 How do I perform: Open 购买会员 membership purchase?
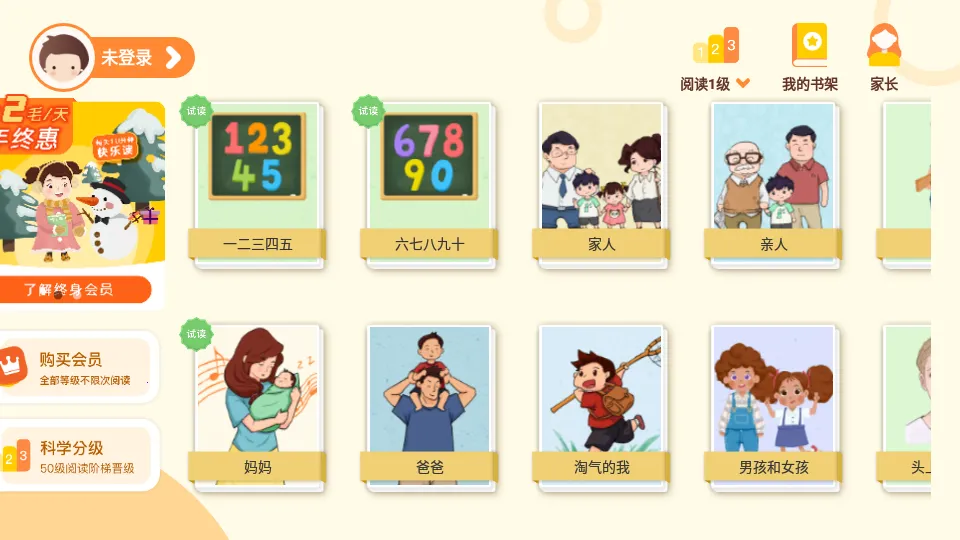click(x=80, y=367)
